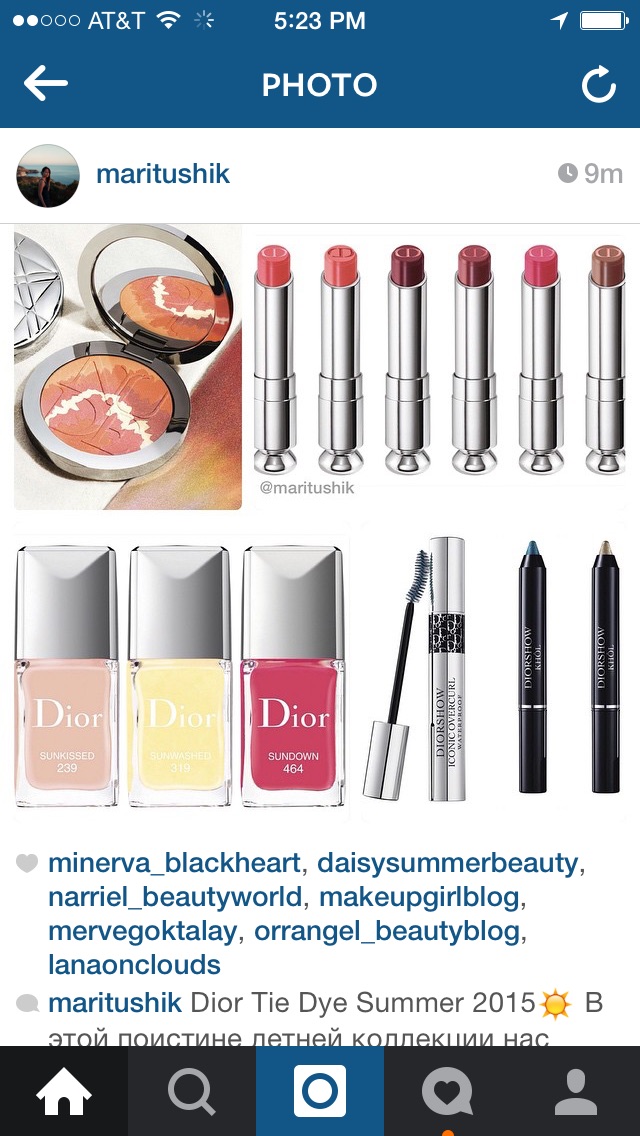This screenshot has width=640, height=1136.
Task: Open the Dior collection photo
Action: click(320, 523)
